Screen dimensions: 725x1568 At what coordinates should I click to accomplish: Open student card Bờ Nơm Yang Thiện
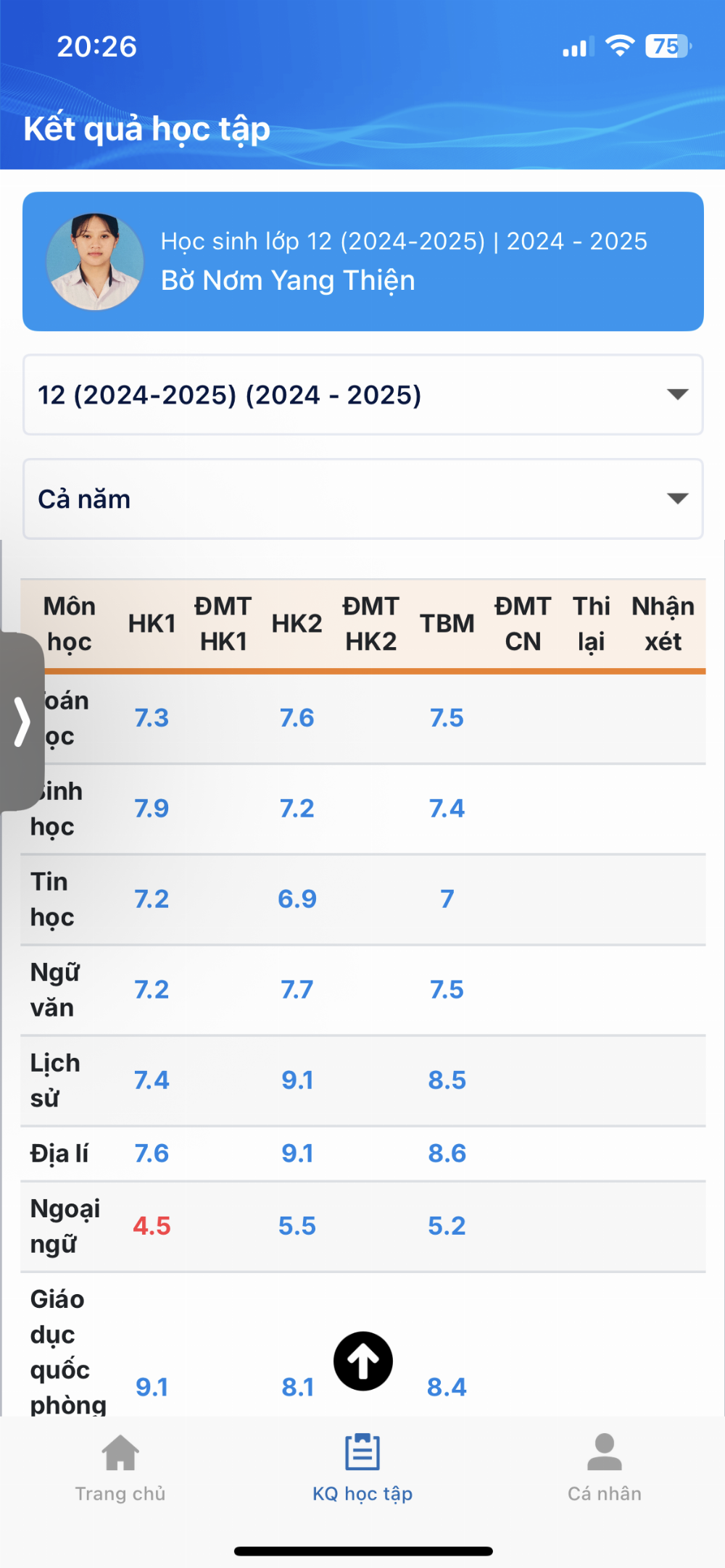coord(362,262)
